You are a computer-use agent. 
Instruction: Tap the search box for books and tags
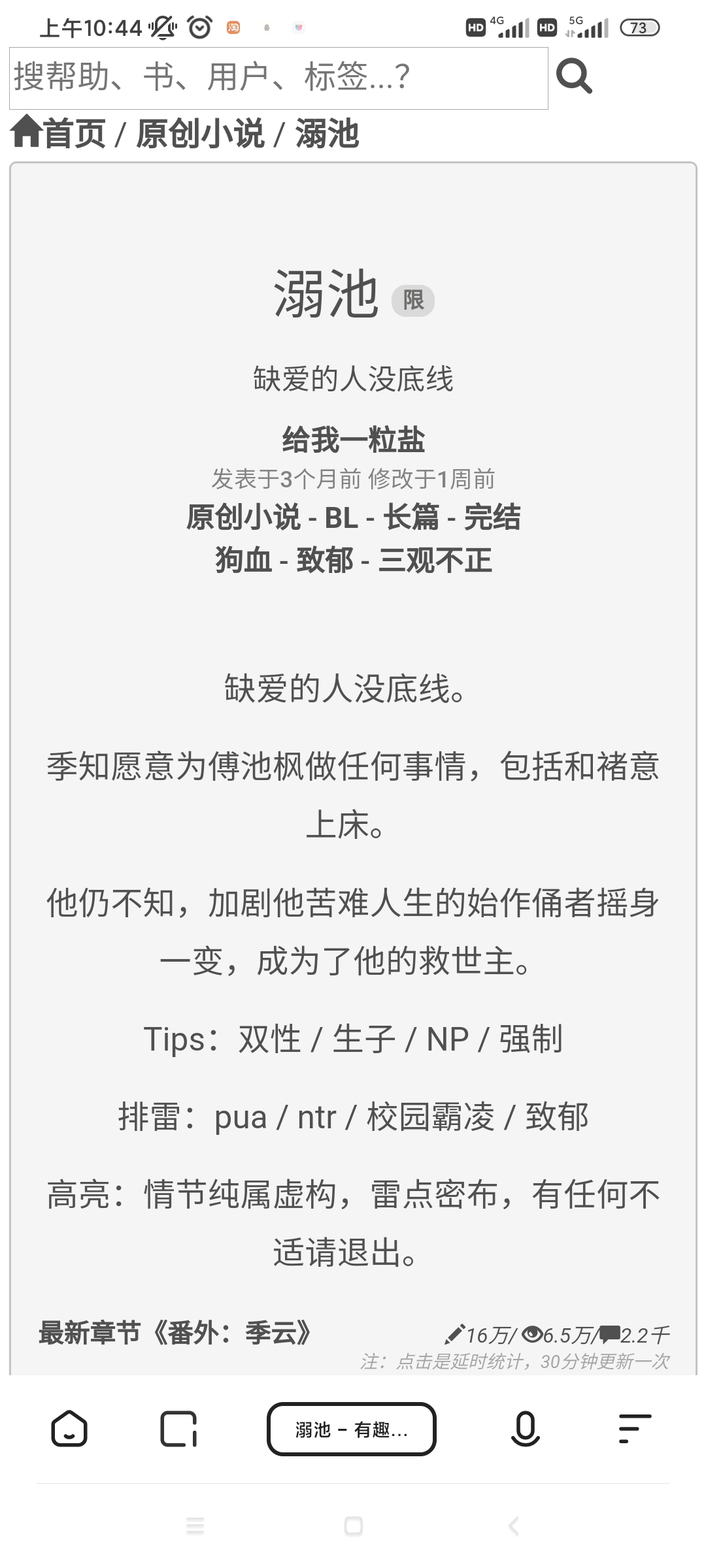coord(278,78)
